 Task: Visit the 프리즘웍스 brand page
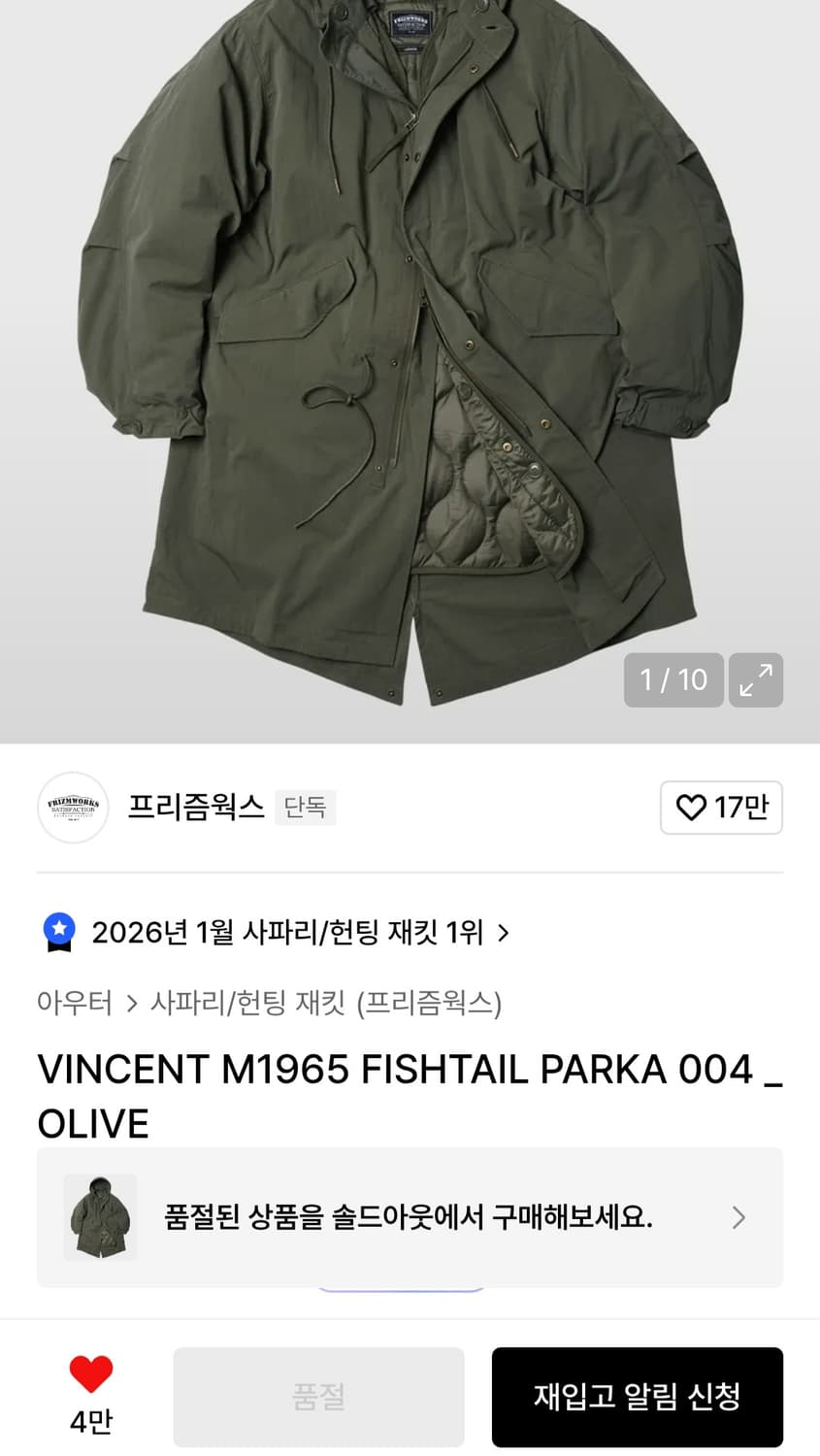point(195,807)
